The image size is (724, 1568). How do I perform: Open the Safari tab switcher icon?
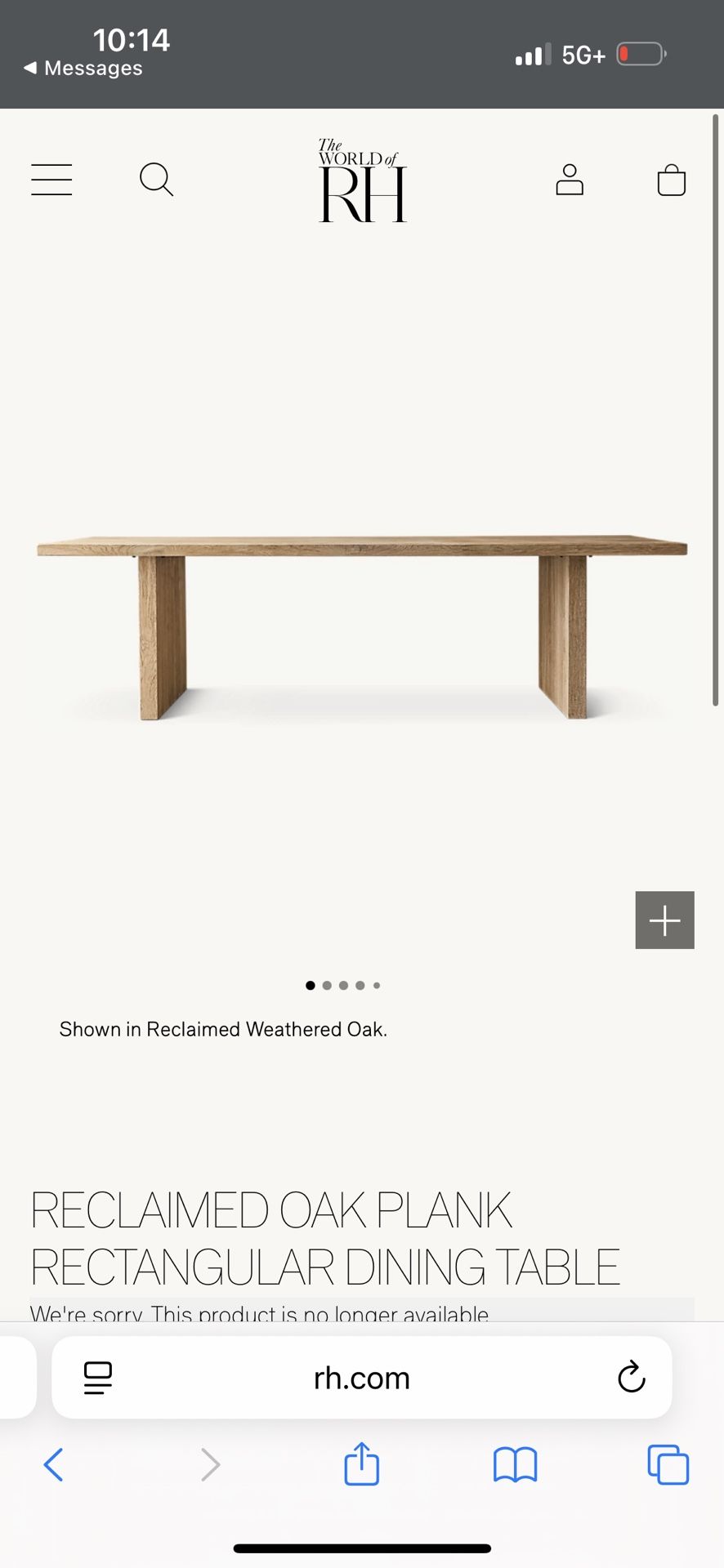coord(667,1465)
